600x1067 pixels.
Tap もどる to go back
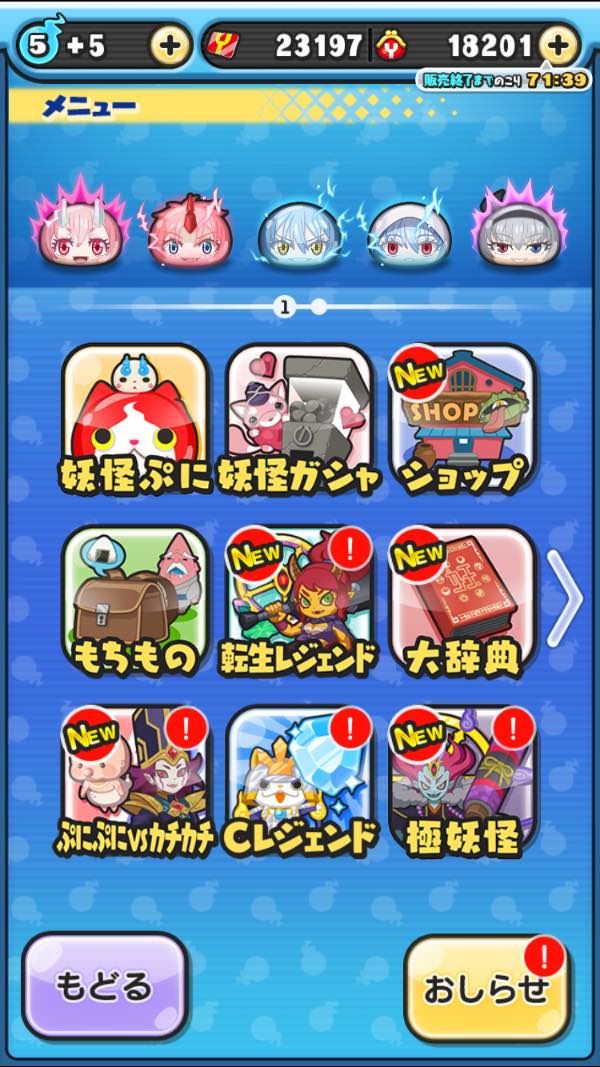[105, 986]
